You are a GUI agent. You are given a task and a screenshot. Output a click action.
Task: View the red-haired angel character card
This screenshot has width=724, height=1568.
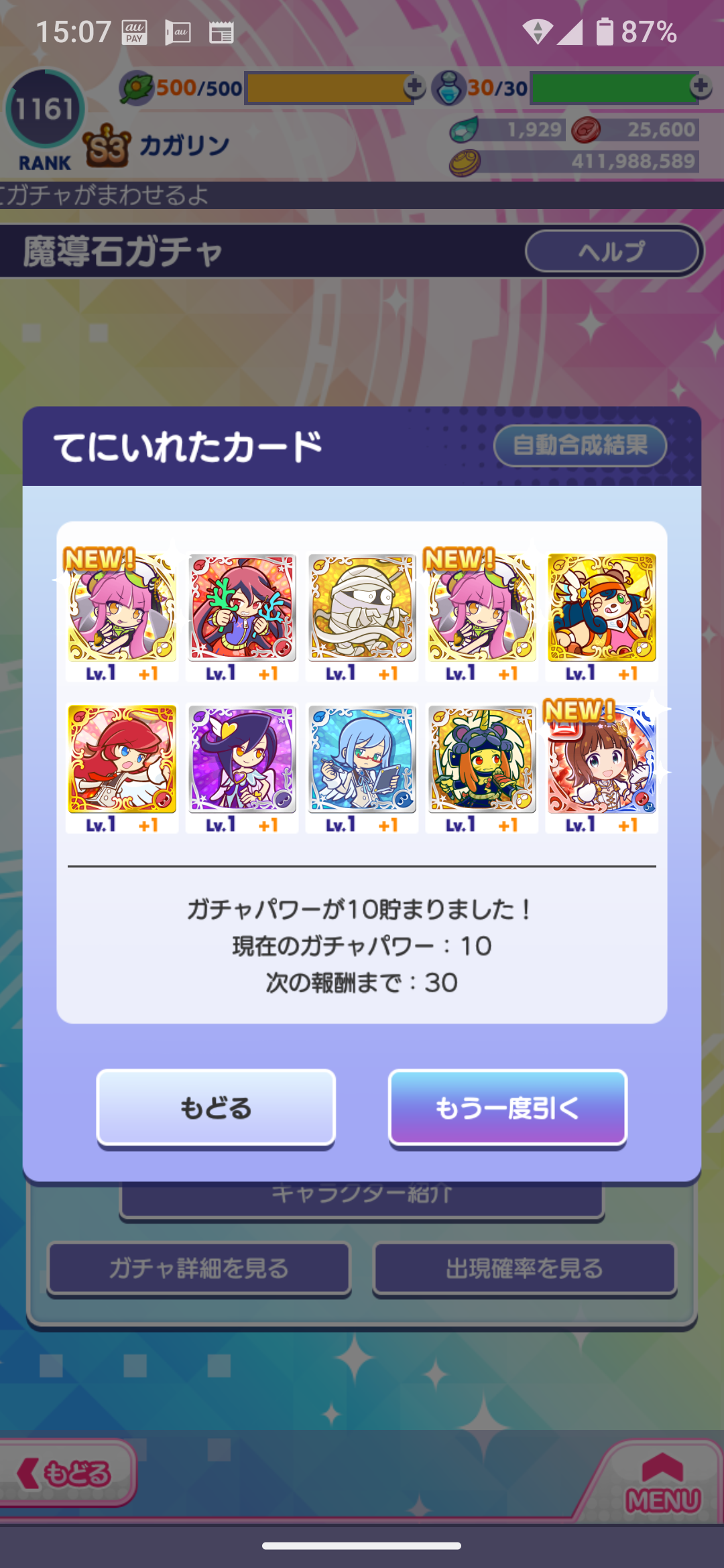click(x=122, y=759)
